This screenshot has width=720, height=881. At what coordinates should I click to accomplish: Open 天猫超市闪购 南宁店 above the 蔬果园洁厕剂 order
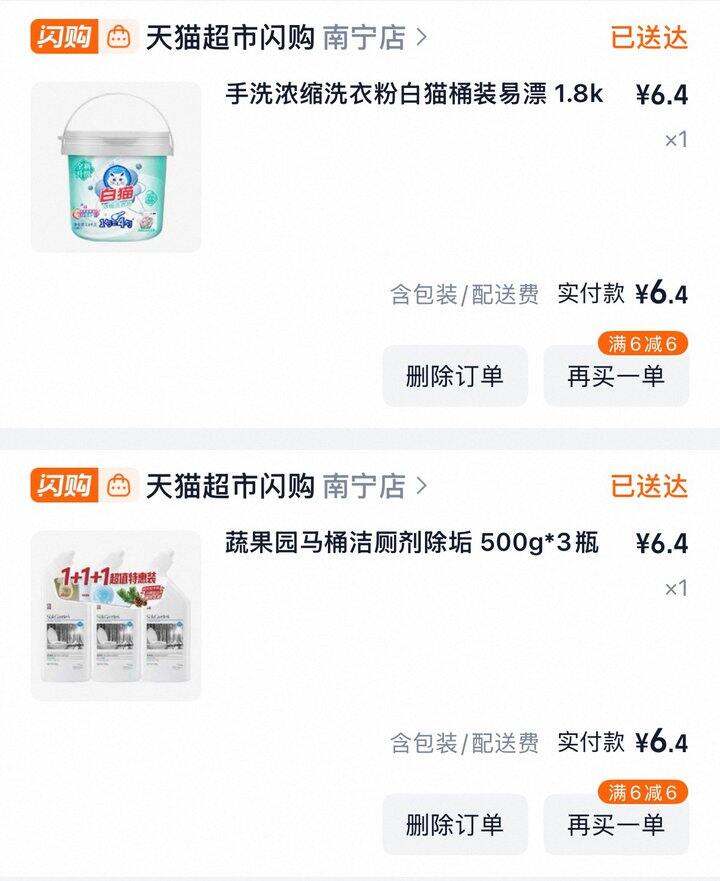tap(286, 486)
